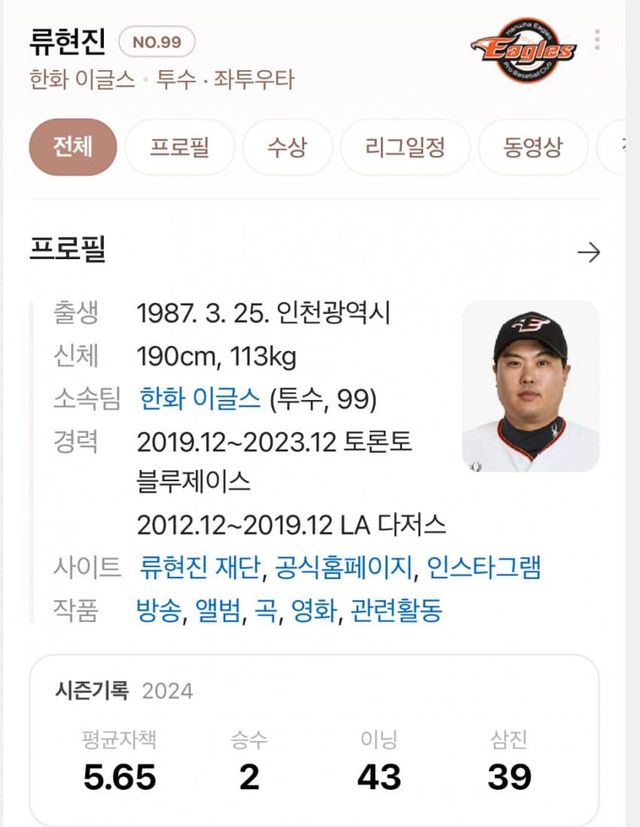View the 앨범 works link
The image size is (640, 827).
coord(218,610)
